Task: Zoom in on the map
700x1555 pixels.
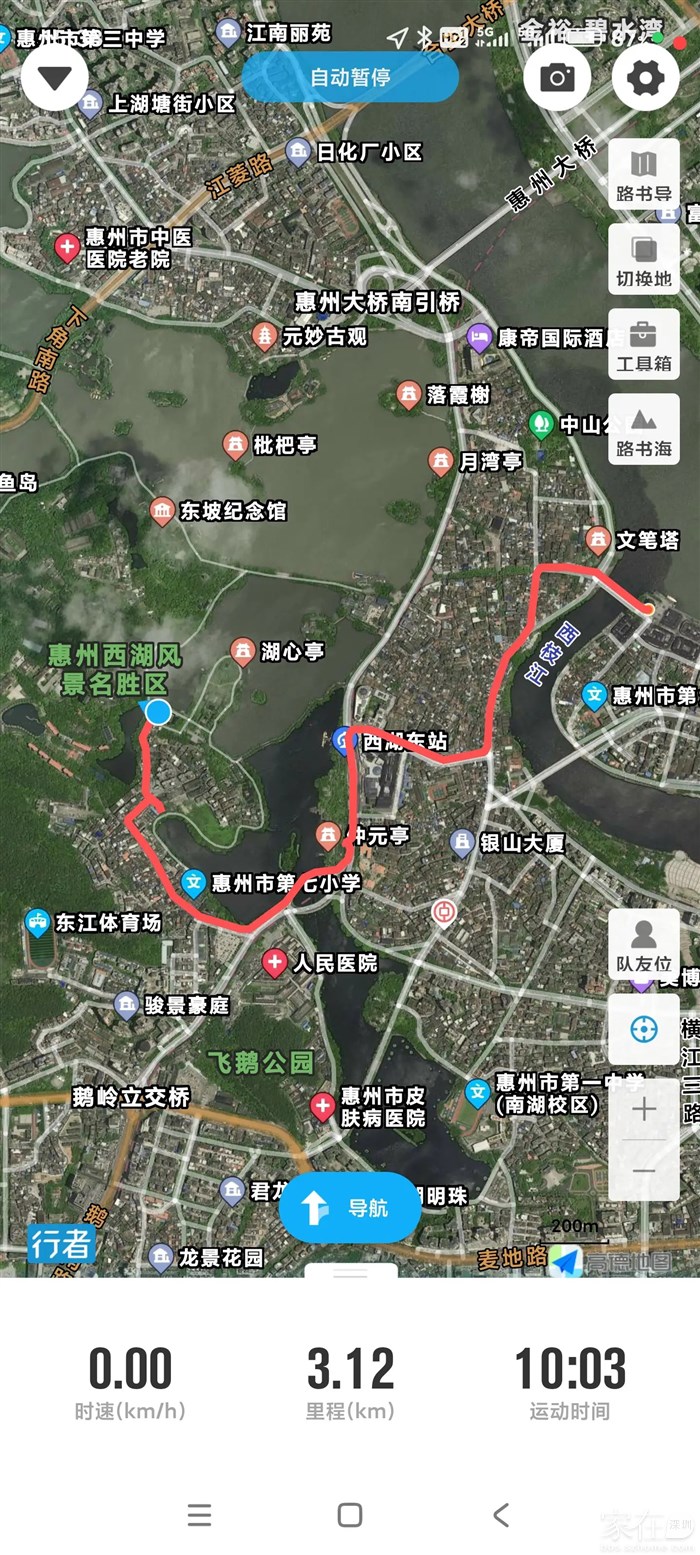Action: 644,1108
